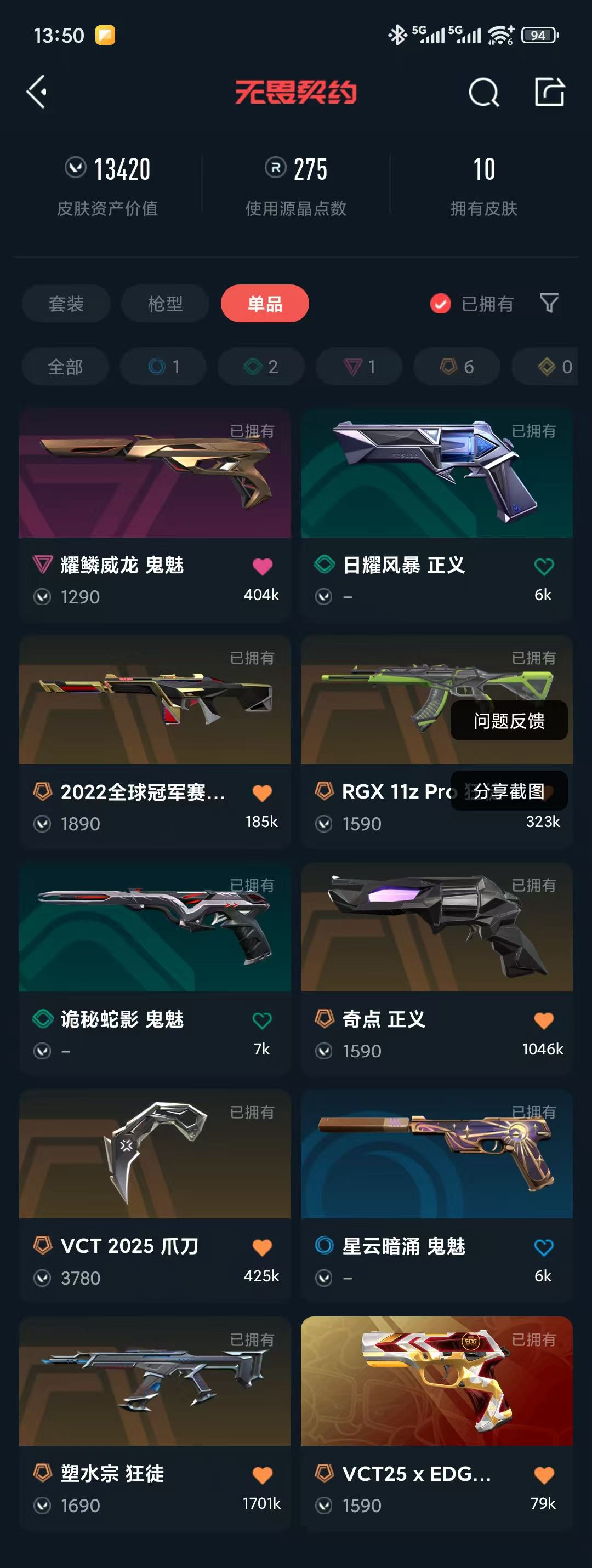Uncheck the 已拥有 filter checkbox
The image size is (592, 1568).
tap(440, 303)
